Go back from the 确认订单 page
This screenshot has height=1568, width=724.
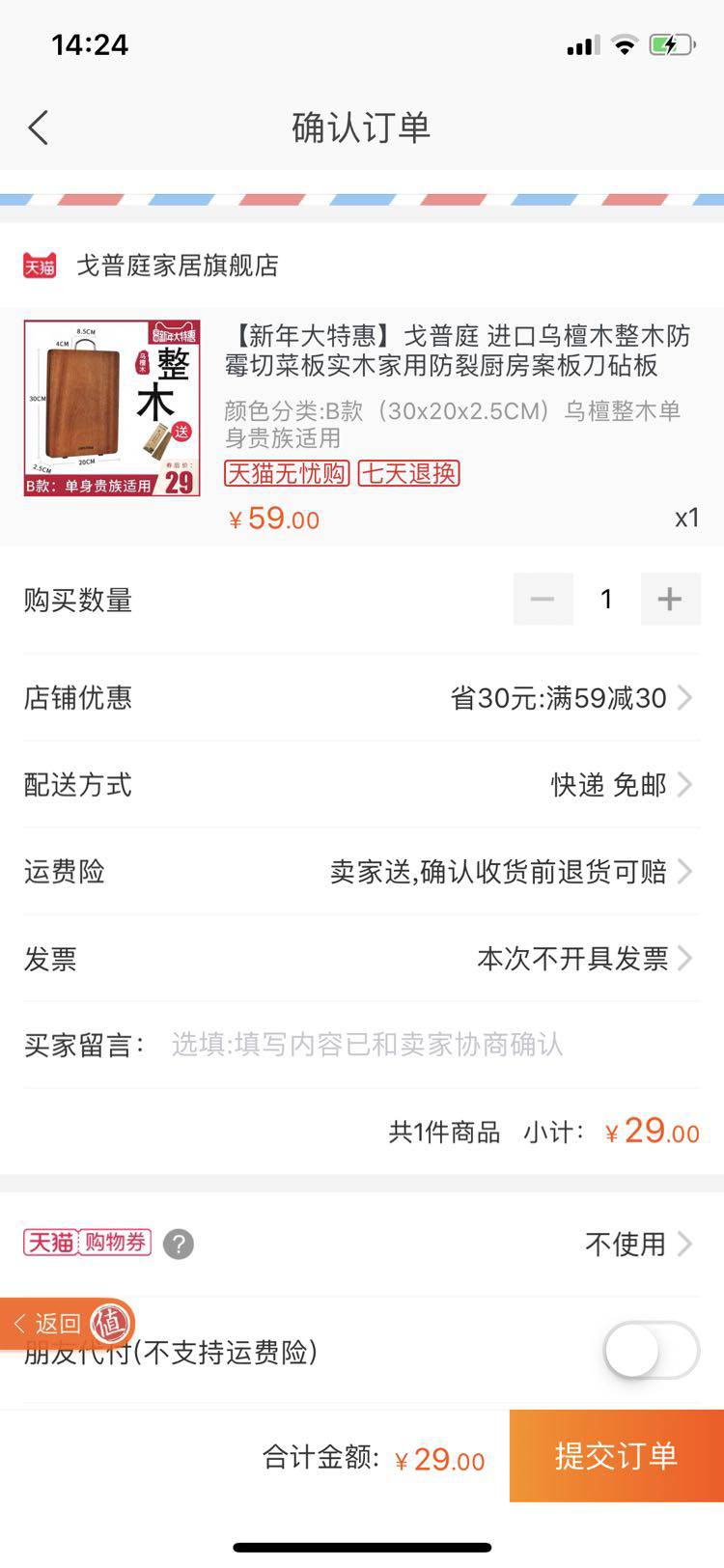tap(39, 127)
